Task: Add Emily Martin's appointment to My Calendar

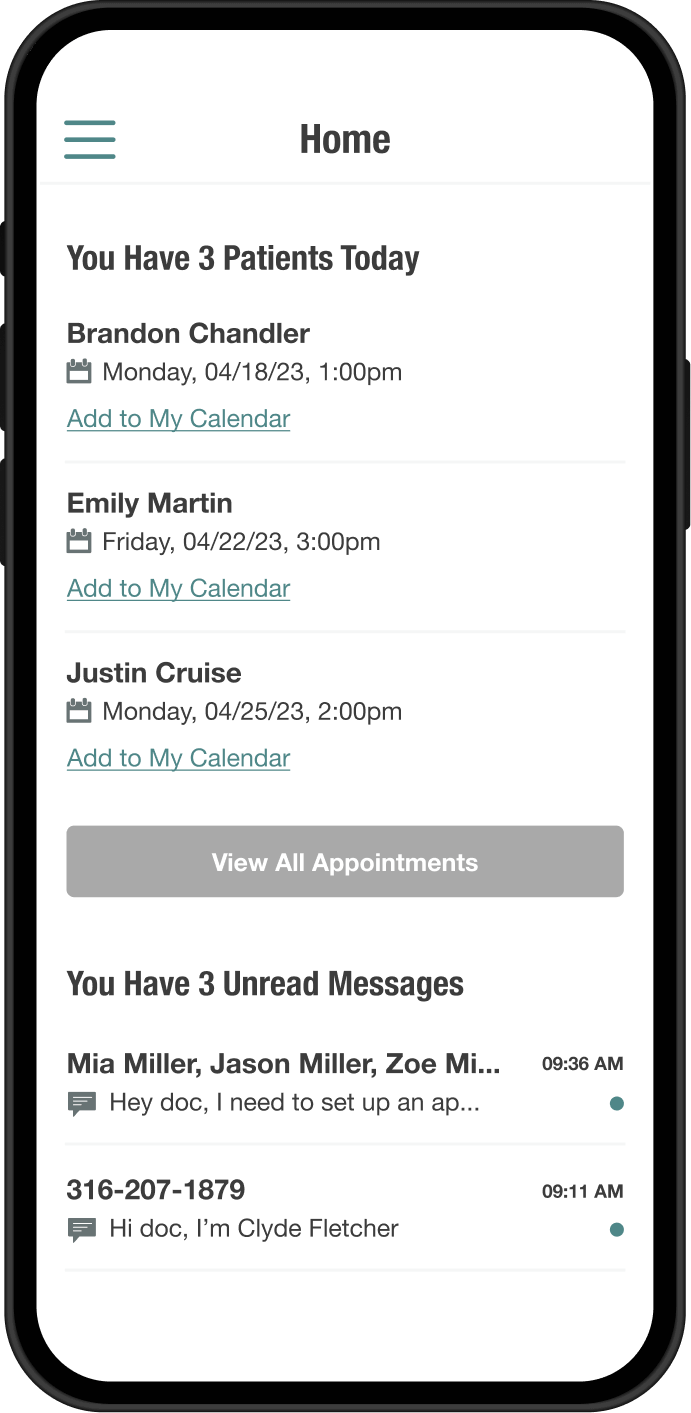Action: coord(178,589)
